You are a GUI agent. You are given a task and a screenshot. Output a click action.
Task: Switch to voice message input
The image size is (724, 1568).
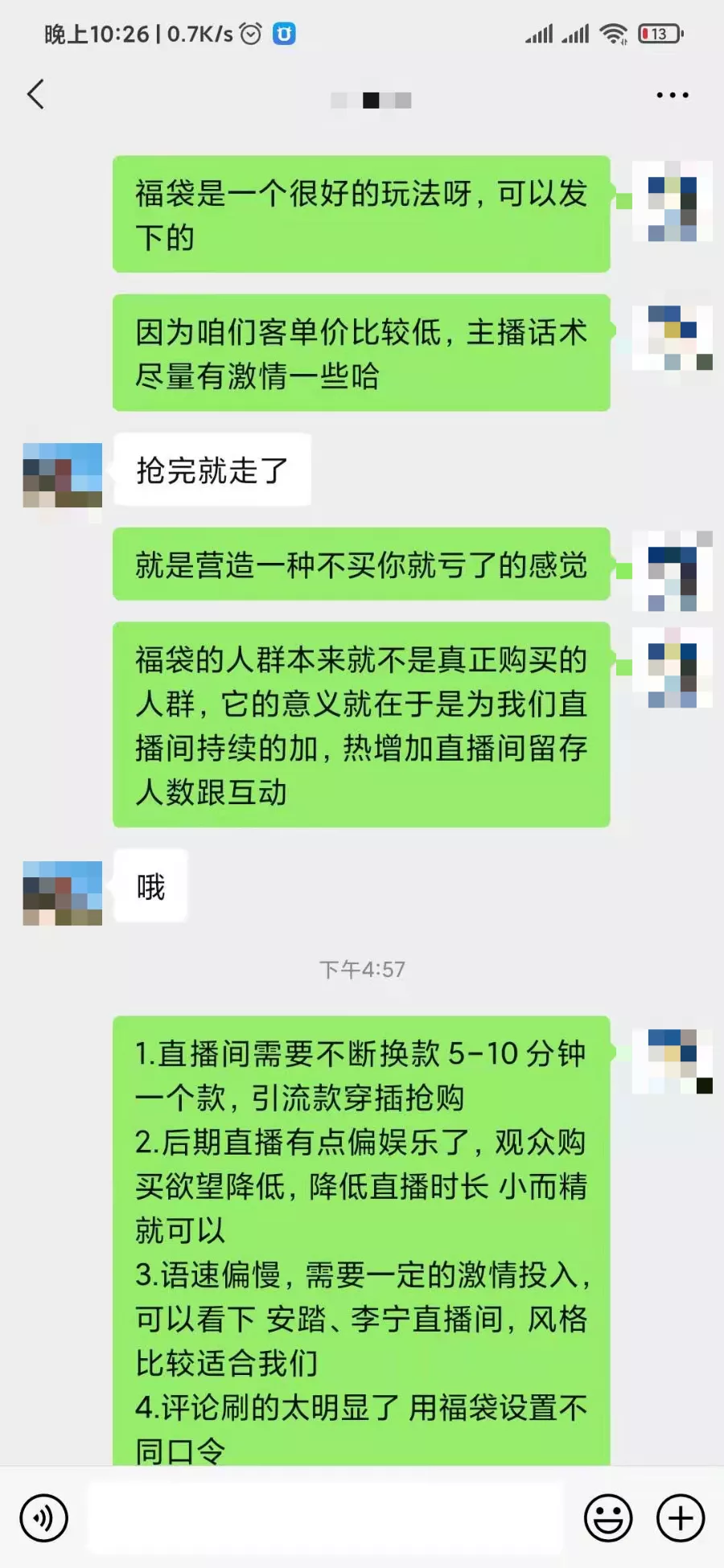tap(43, 1518)
